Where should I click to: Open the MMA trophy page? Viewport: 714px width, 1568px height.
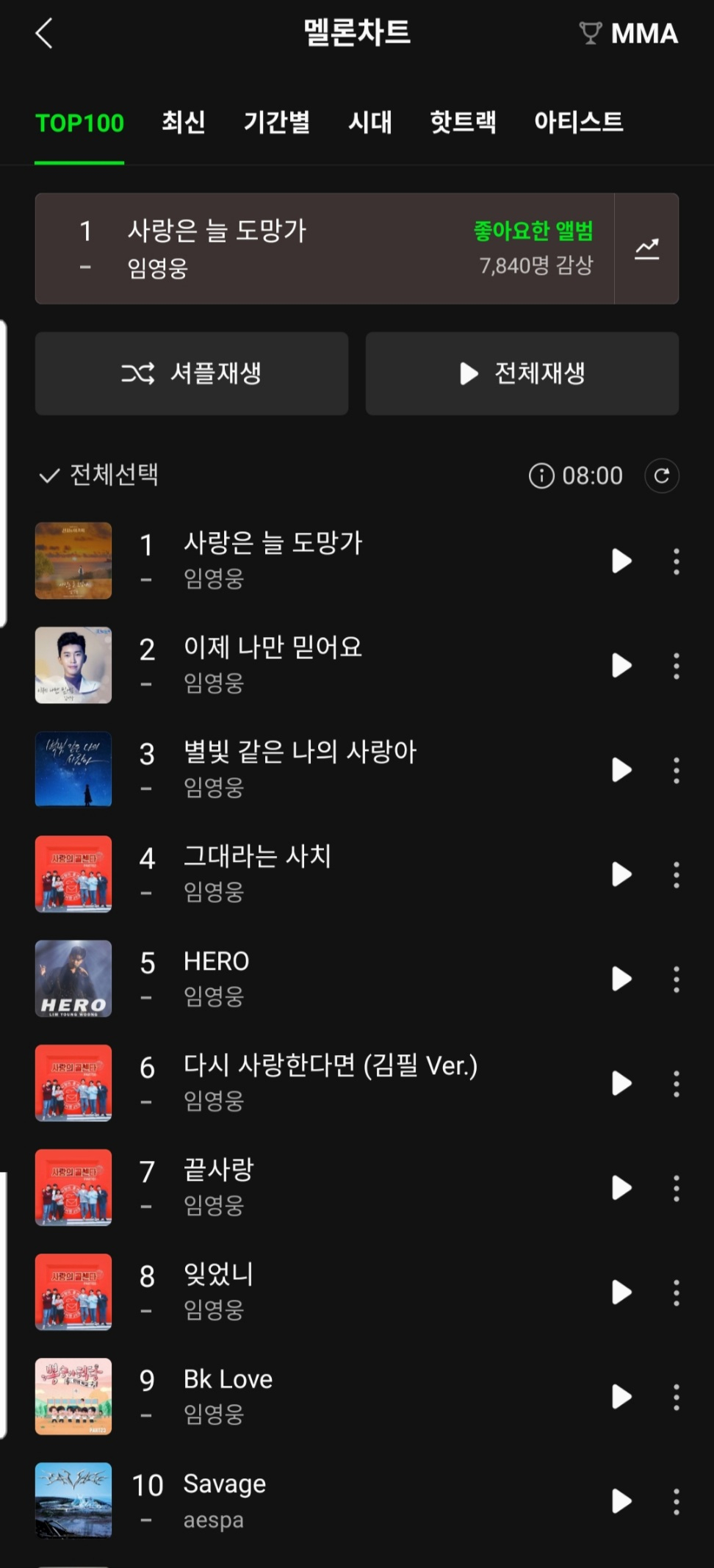629,33
